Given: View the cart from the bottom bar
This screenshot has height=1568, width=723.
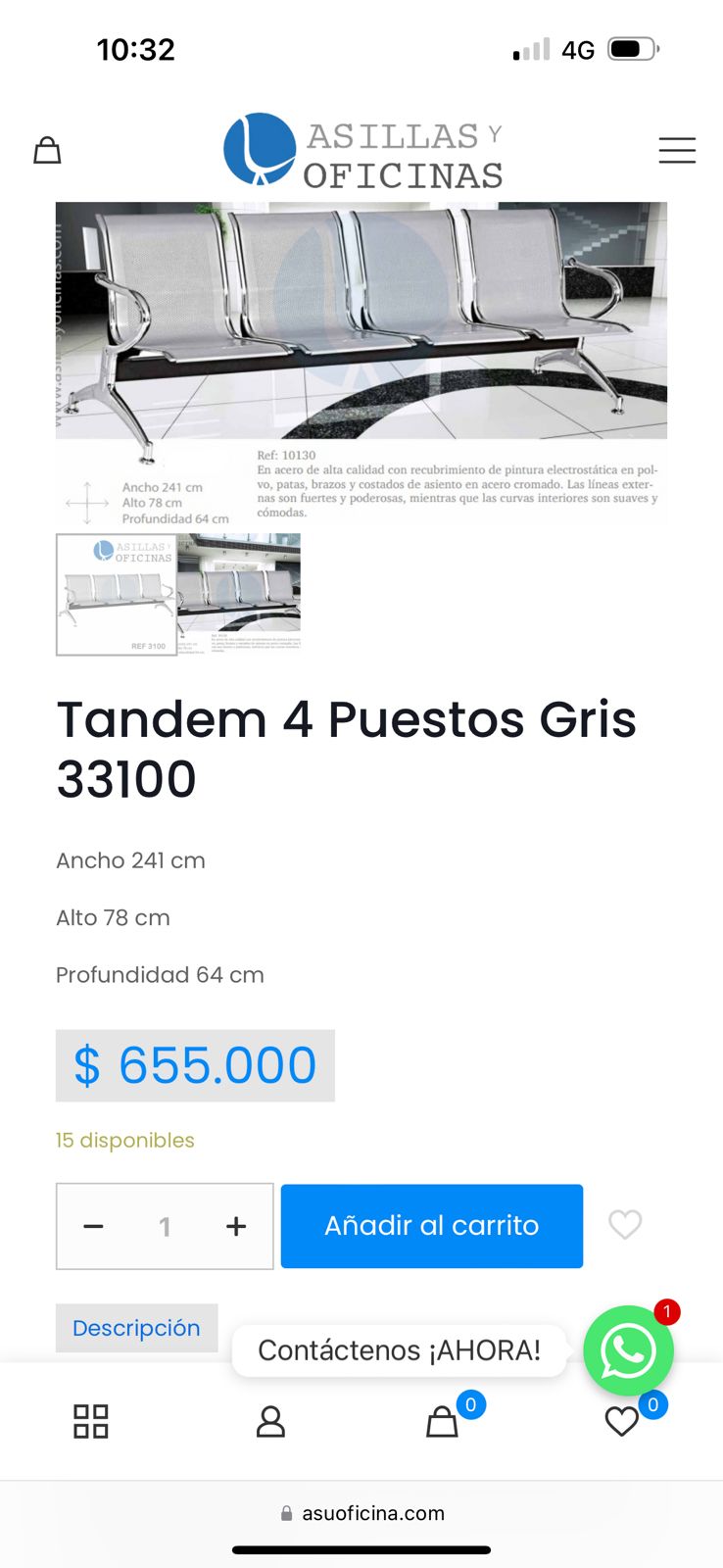Looking at the screenshot, I should (x=443, y=1421).
